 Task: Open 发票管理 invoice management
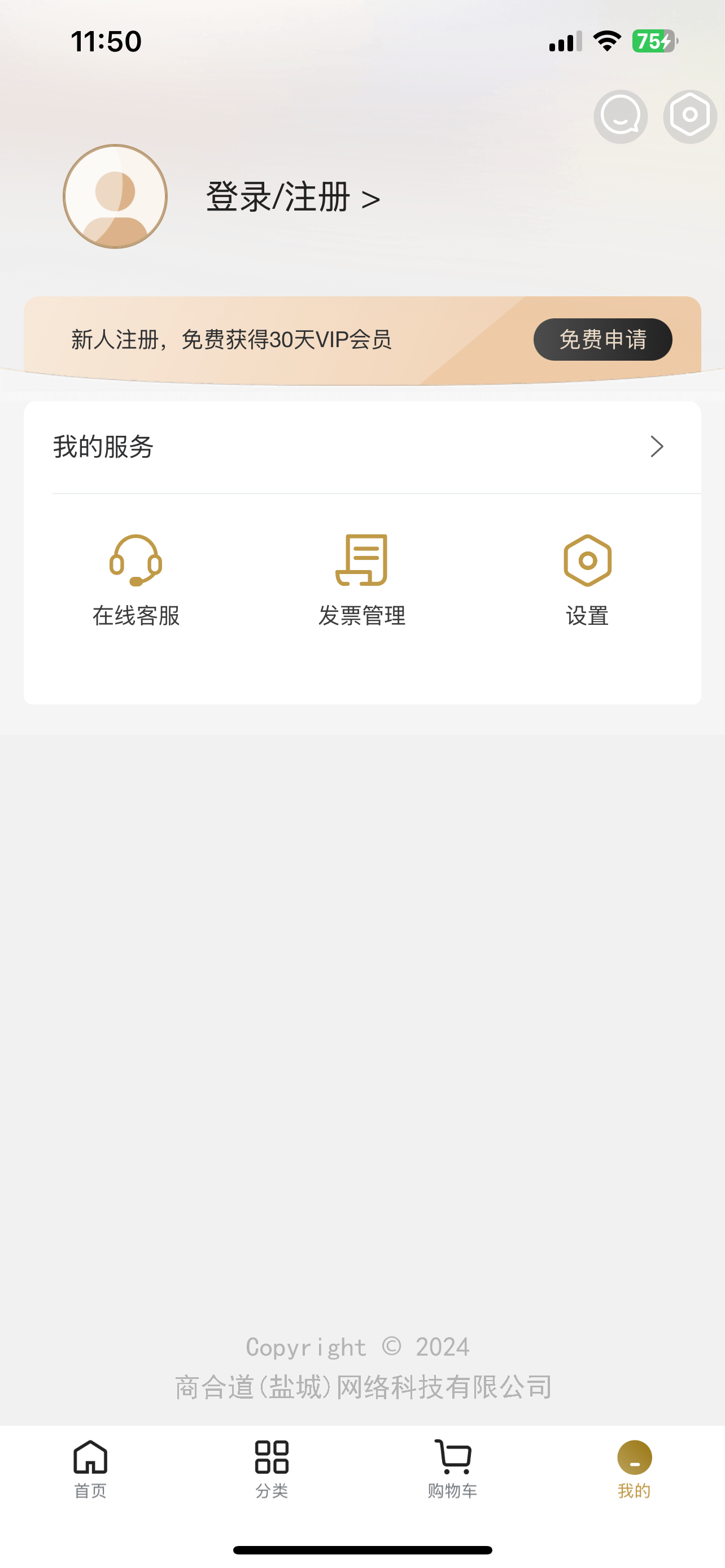coord(361,580)
